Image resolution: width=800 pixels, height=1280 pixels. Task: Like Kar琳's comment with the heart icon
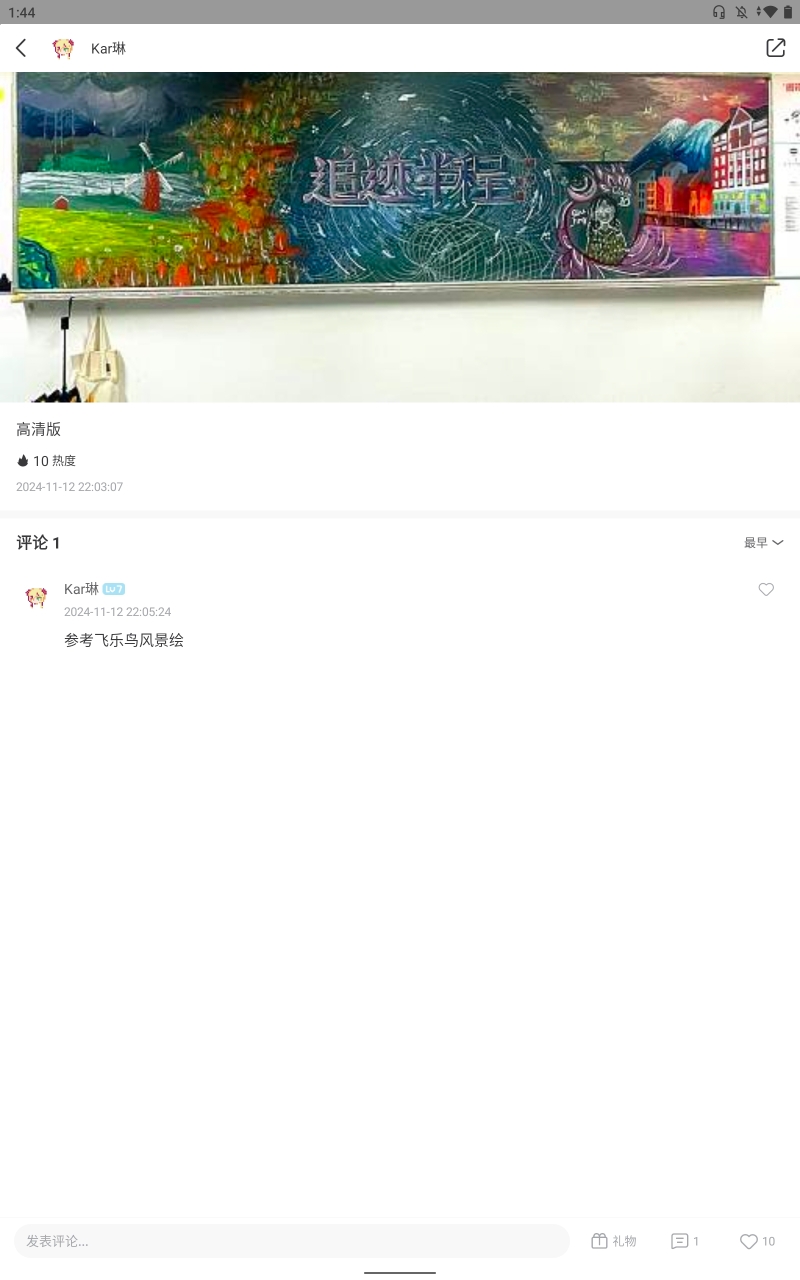766,590
